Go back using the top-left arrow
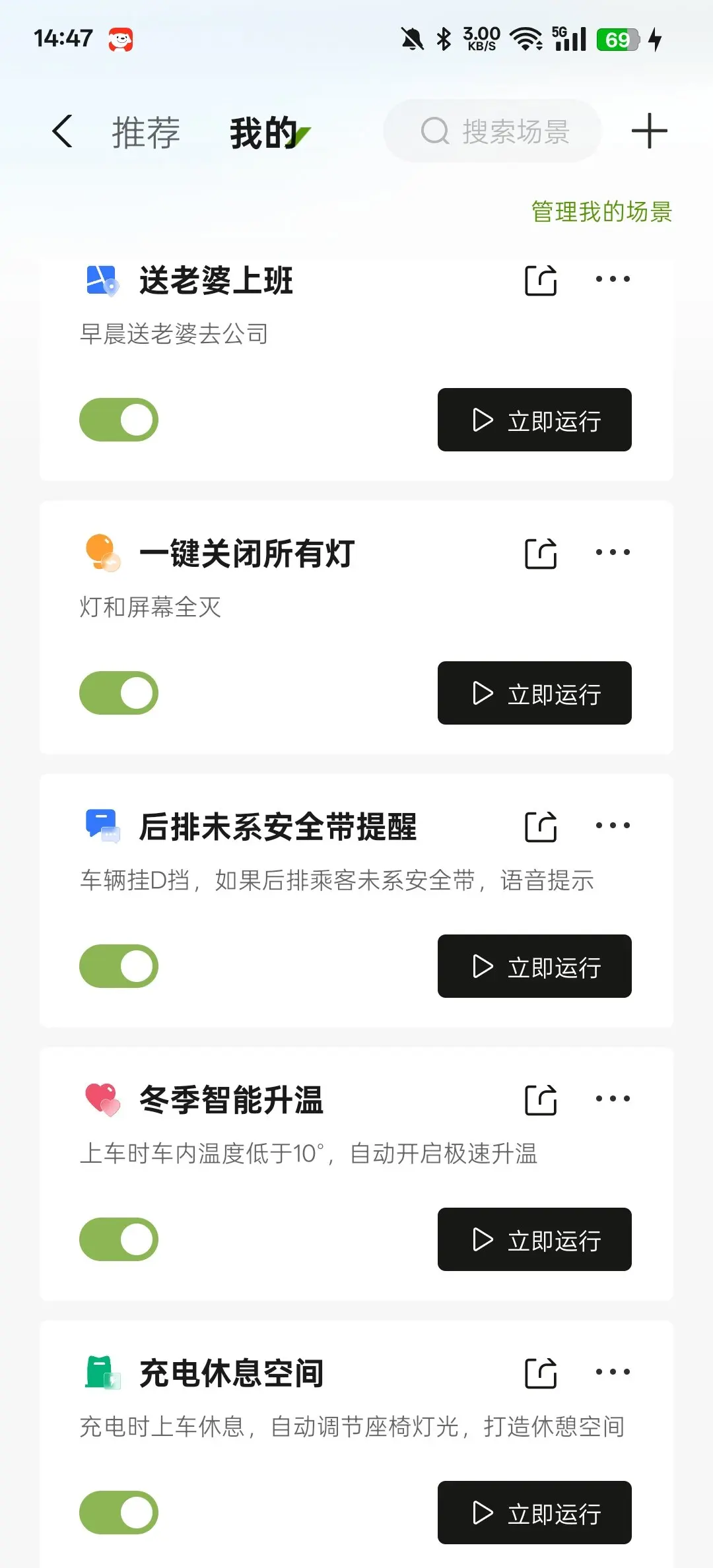Image resolution: width=713 pixels, height=1568 pixels. coord(62,131)
